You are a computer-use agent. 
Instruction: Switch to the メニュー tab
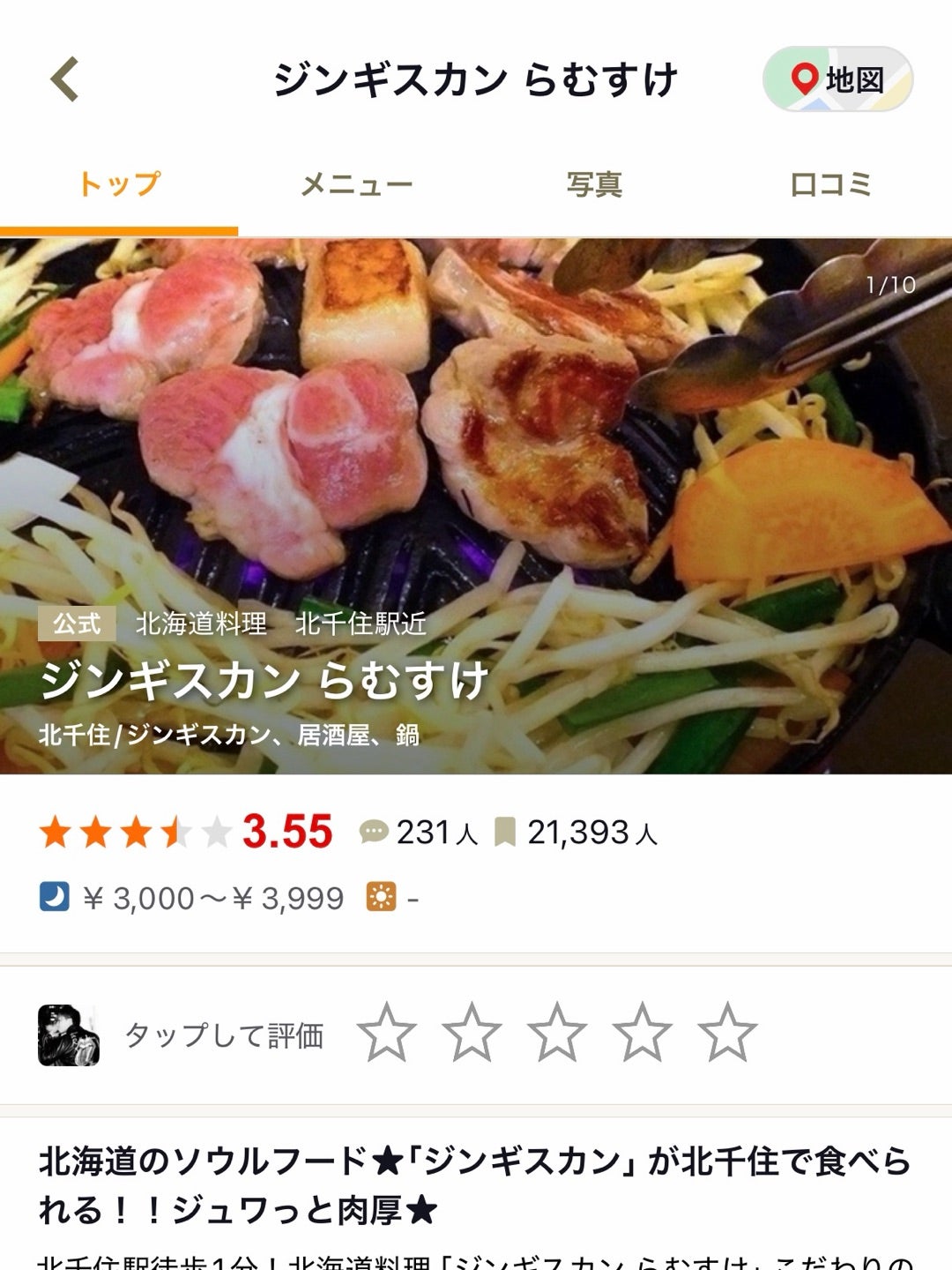coord(356,184)
